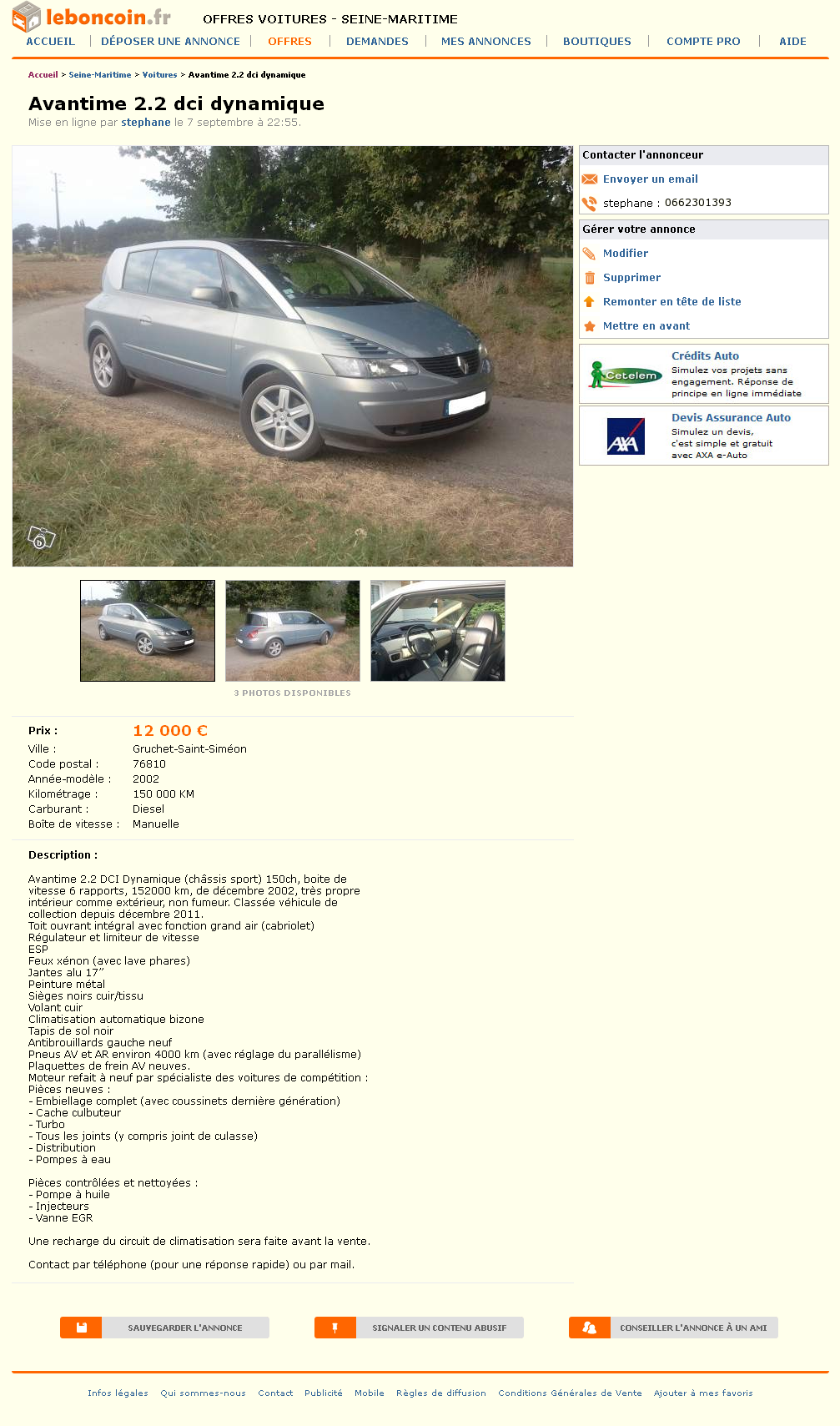Open the Crédits Auto Cetelem offer

pyautogui.click(x=705, y=356)
